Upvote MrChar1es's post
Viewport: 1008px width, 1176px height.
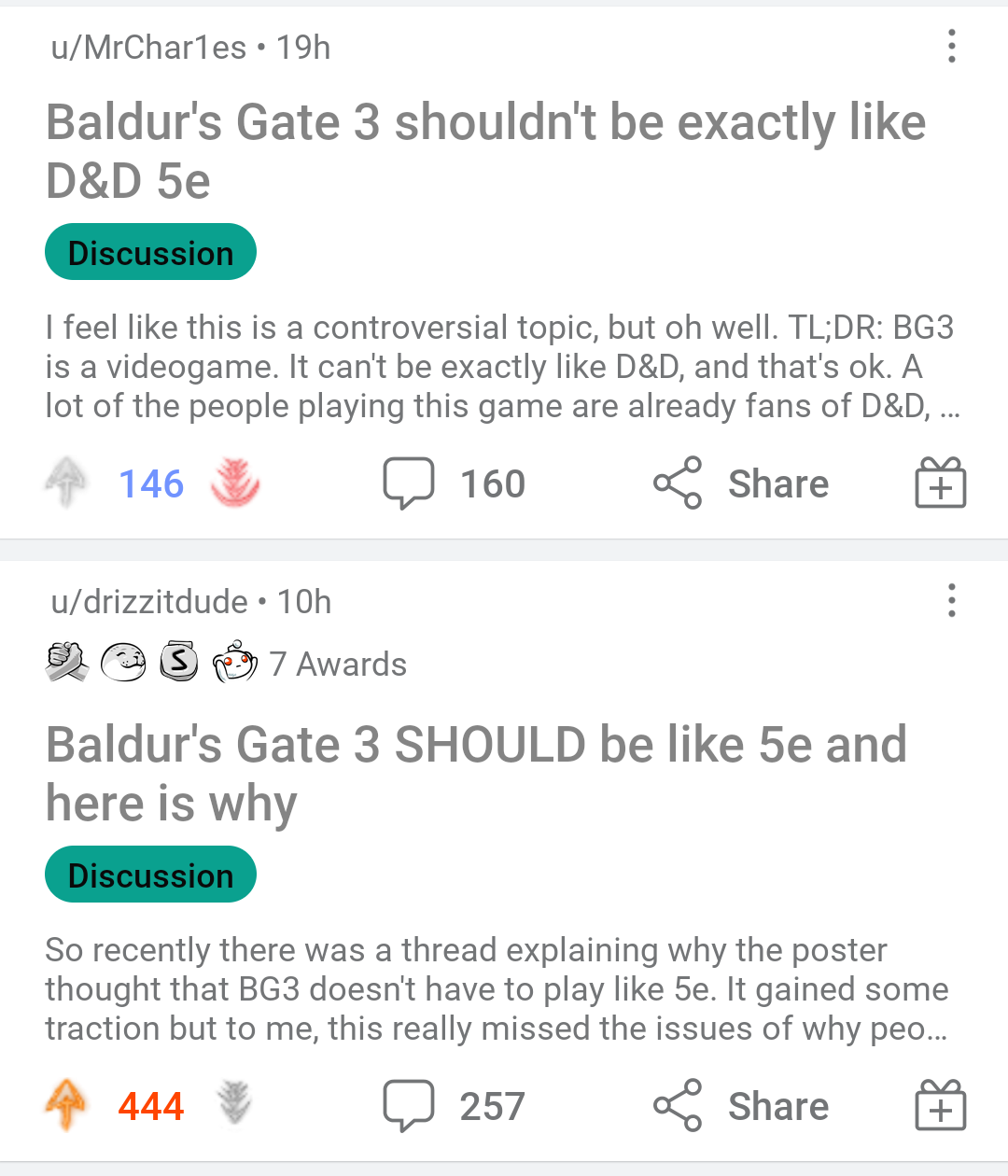[x=65, y=483]
